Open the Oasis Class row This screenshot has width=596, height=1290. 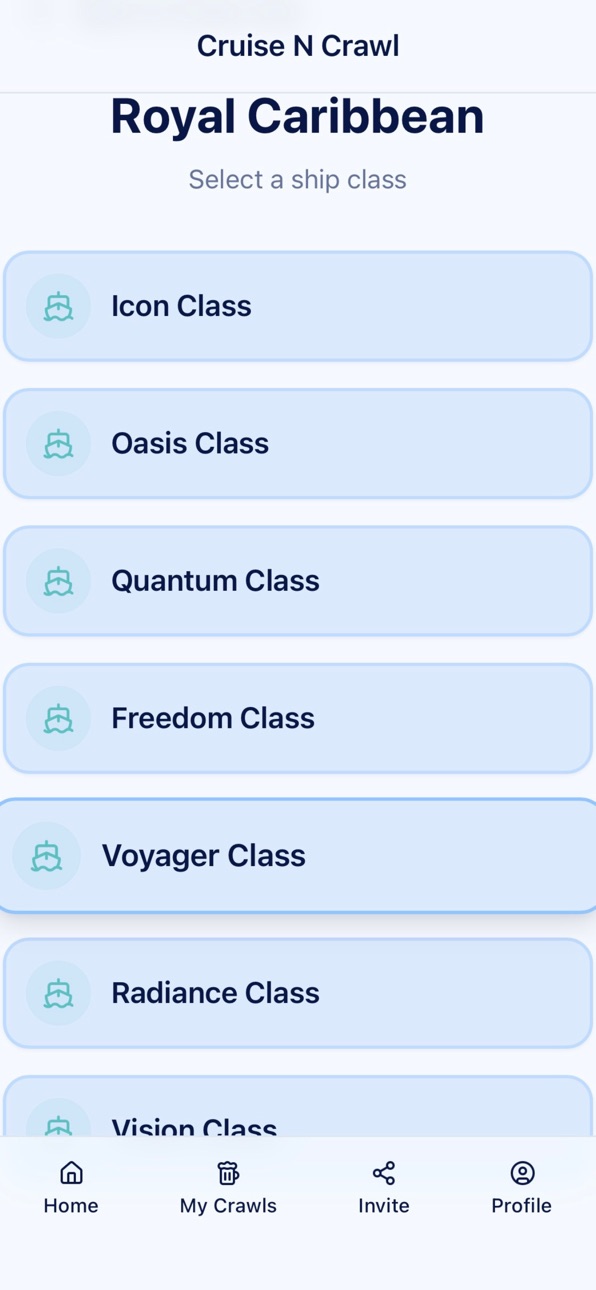tap(298, 443)
